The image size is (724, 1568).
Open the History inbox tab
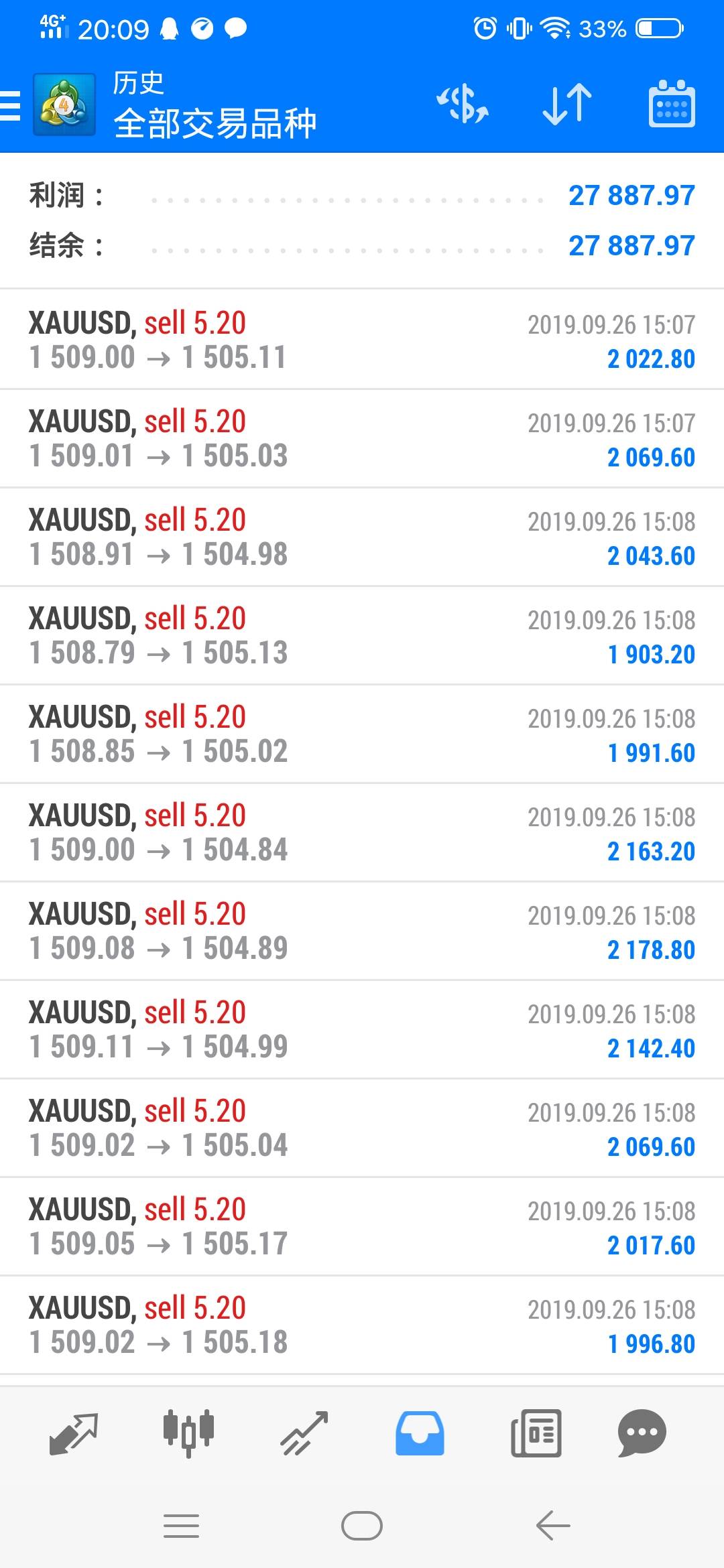[x=420, y=1433]
